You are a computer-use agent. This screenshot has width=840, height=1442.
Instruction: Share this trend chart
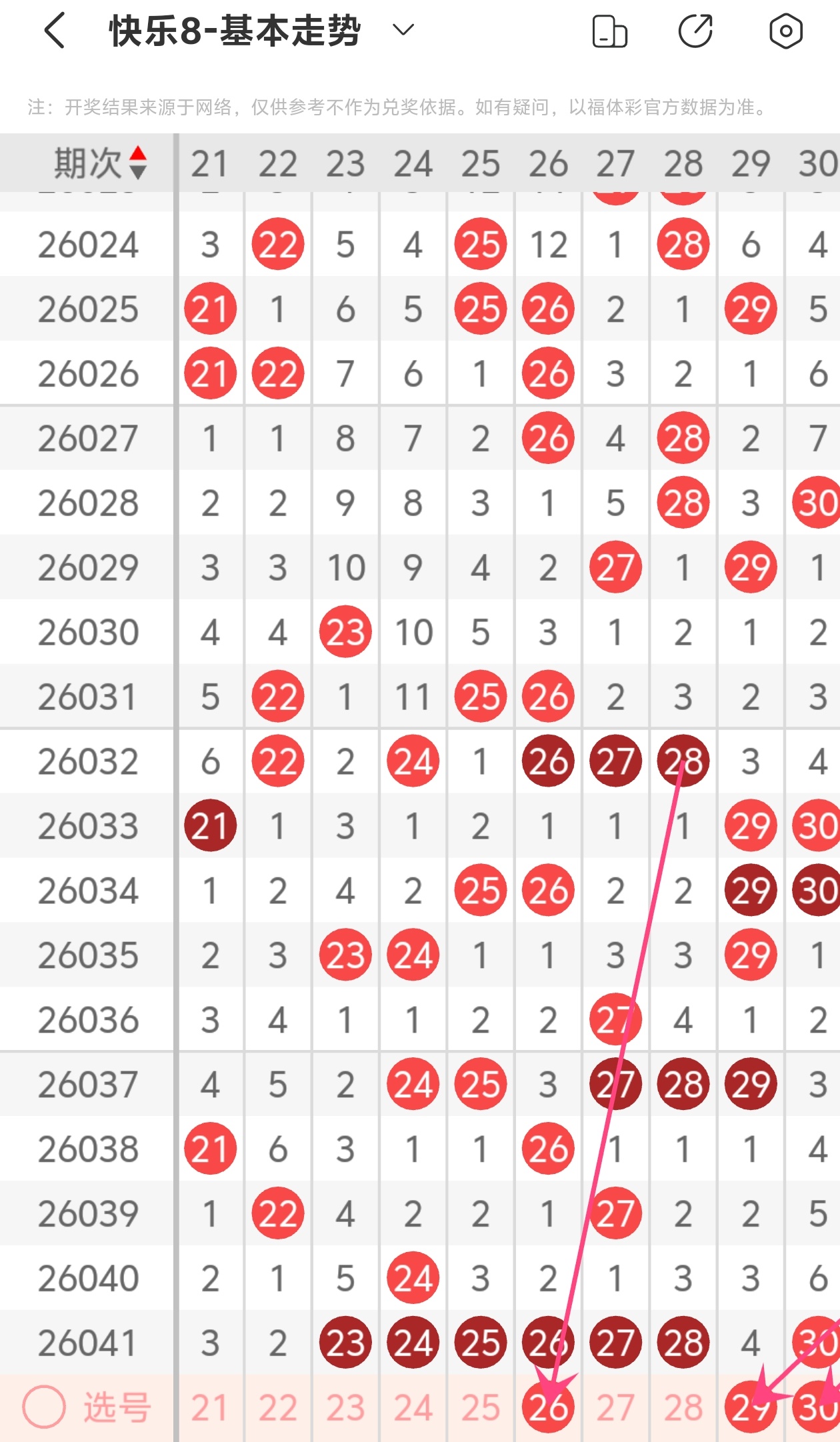tap(696, 31)
